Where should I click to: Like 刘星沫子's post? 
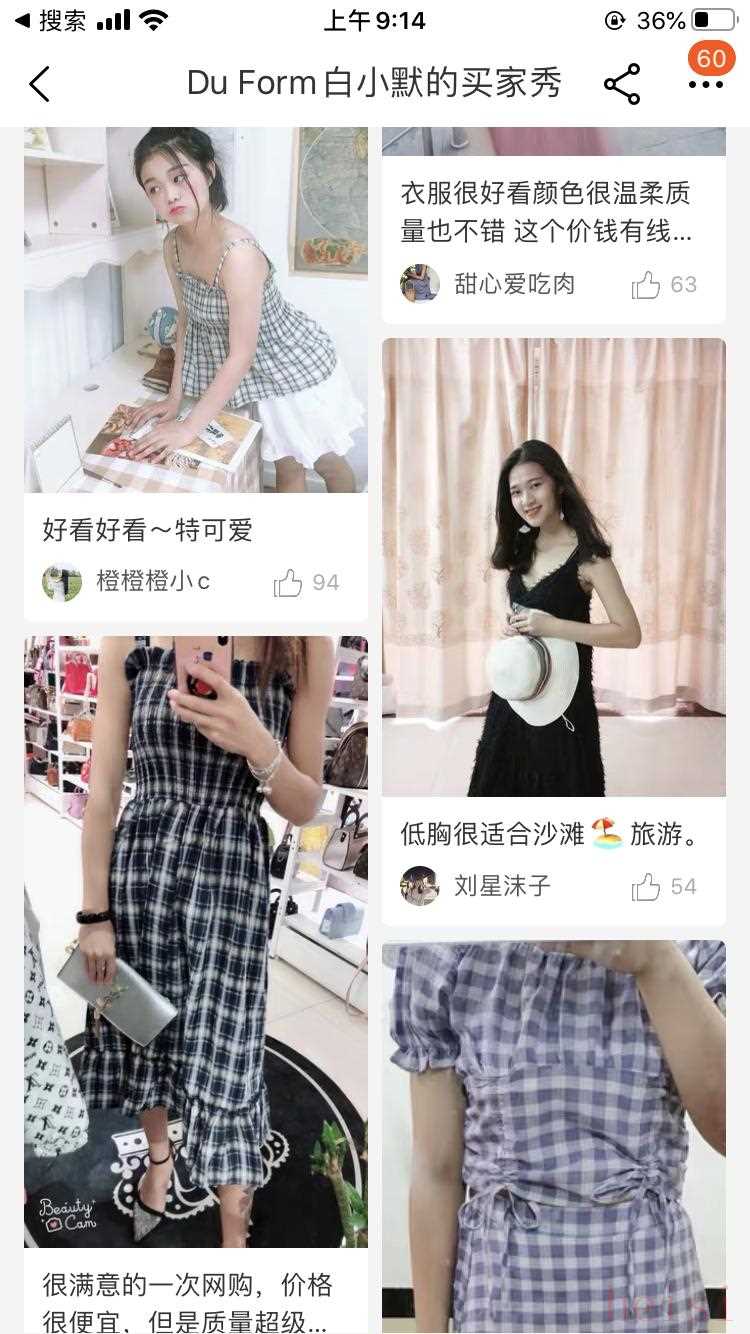click(x=646, y=887)
